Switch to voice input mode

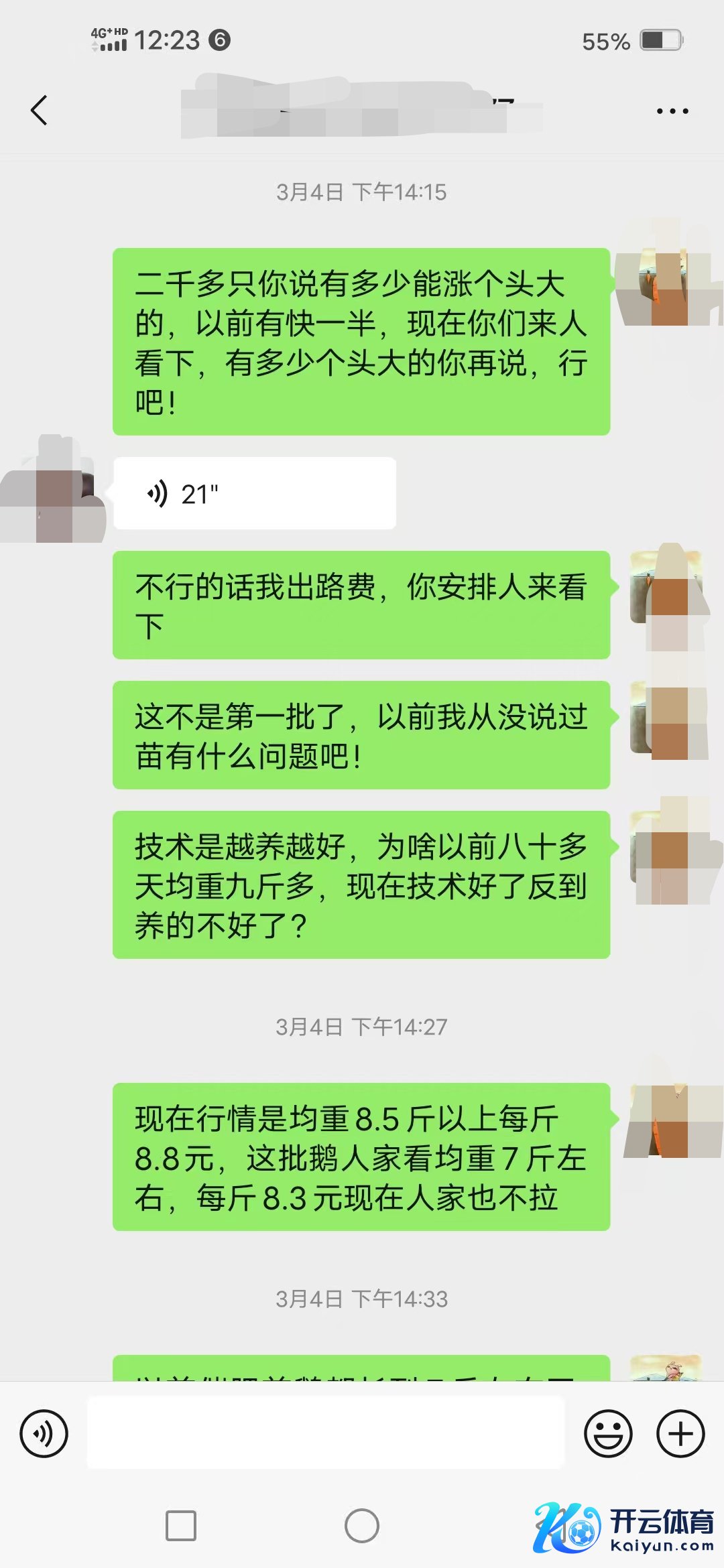(44, 1433)
